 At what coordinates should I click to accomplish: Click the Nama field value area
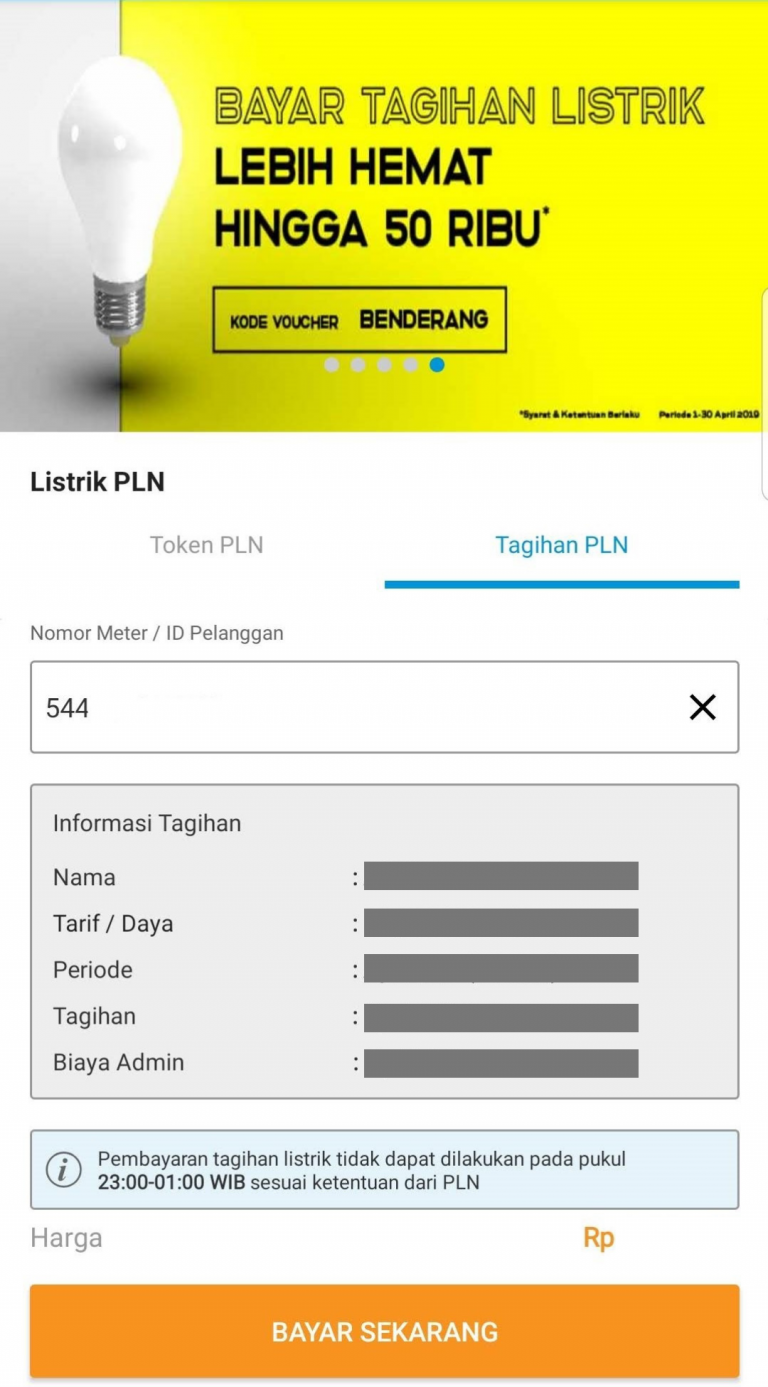(x=500, y=876)
